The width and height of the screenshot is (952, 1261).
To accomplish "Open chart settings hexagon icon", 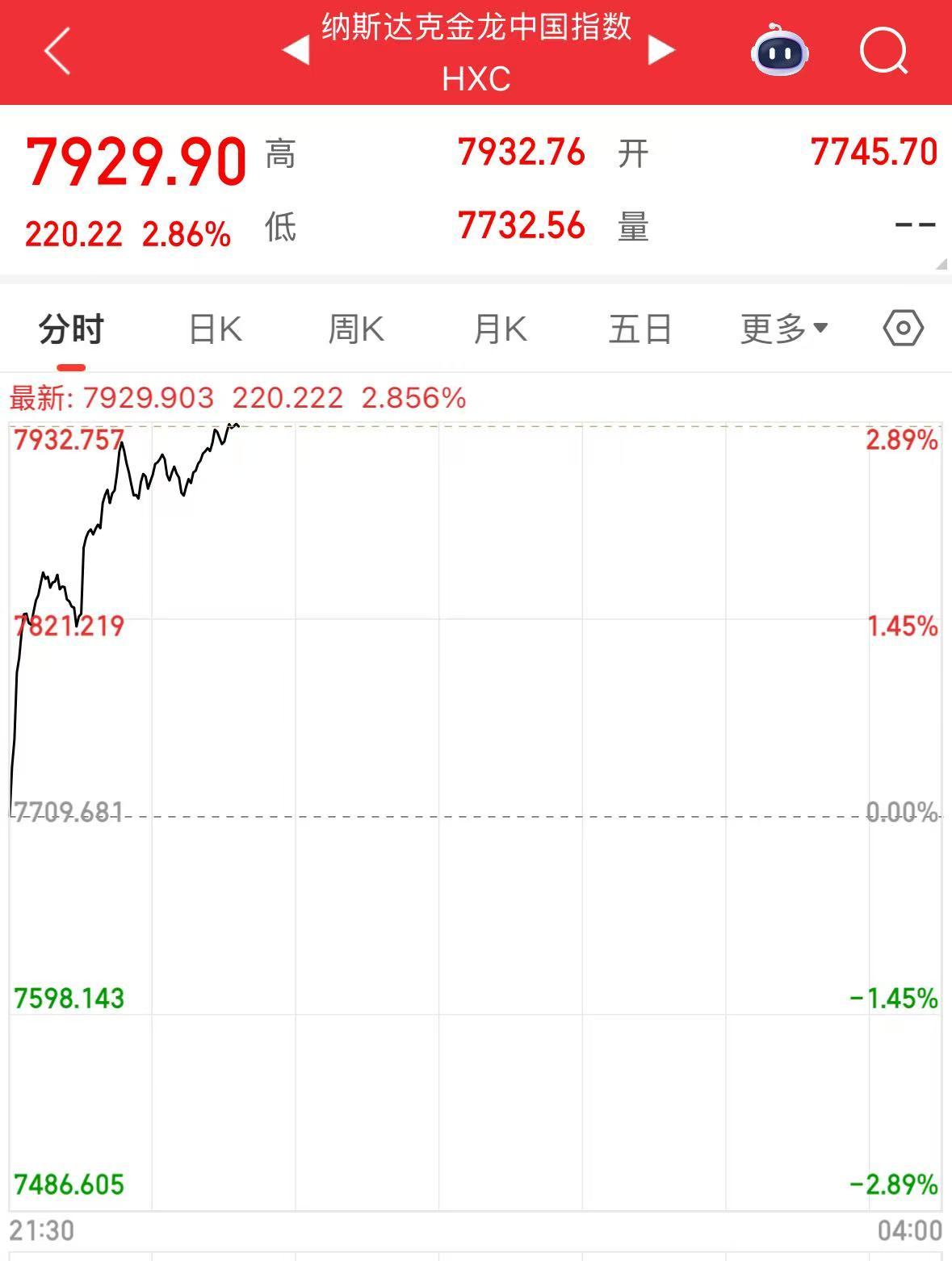I will [x=903, y=329].
